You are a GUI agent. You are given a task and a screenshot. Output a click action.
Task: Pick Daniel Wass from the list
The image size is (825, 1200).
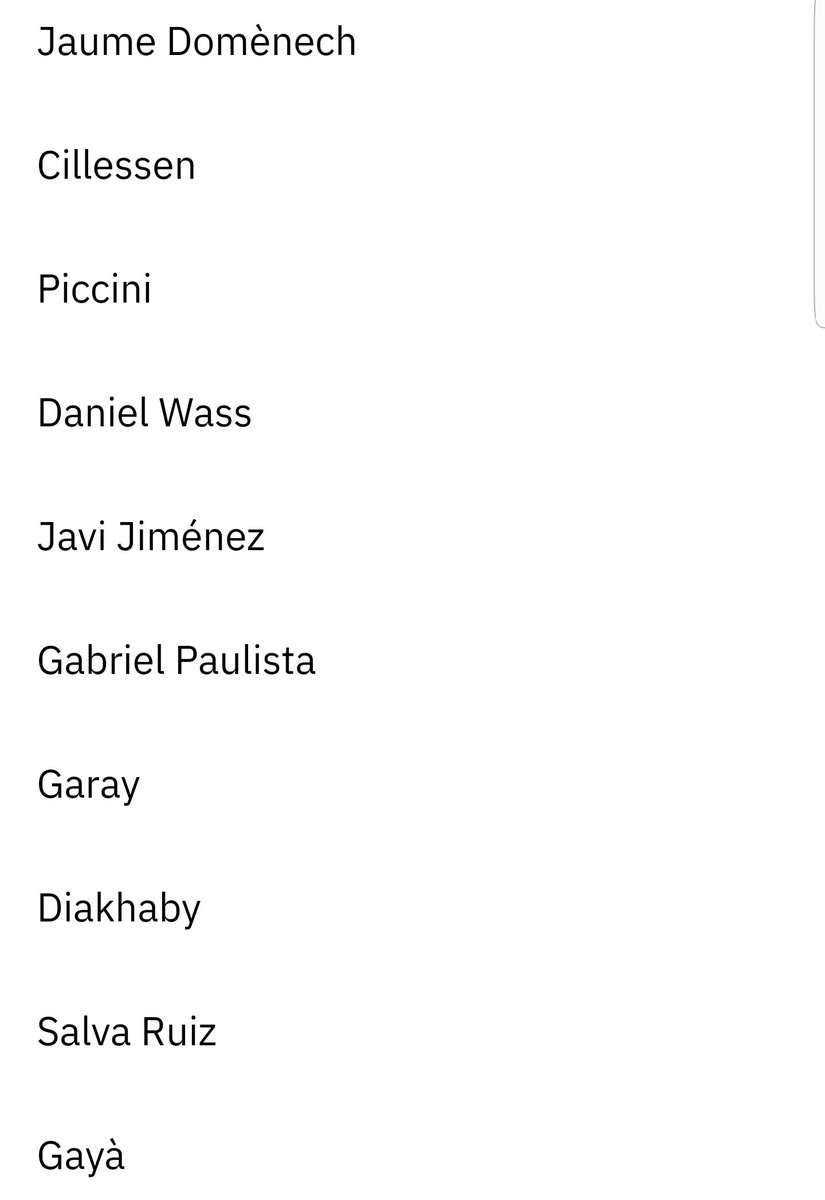click(144, 413)
